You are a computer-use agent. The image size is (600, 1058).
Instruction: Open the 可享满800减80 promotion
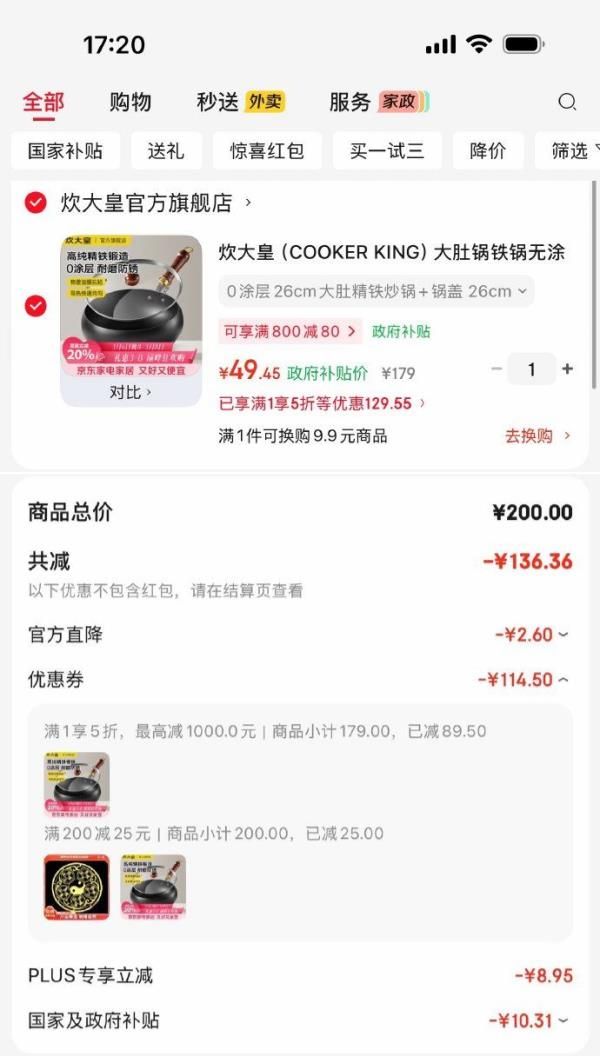tap(290, 331)
